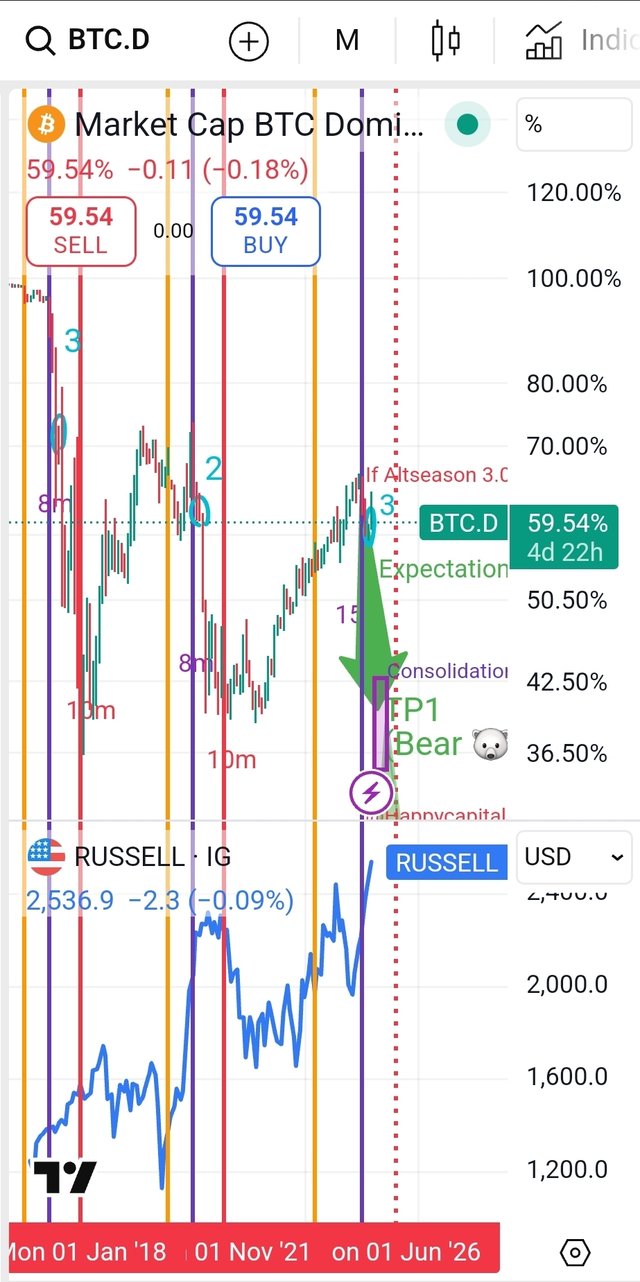The width and height of the screenshot is (640, 1282).
Task: Add a symbol to compare with plus icon
Action: [x=249, y=41]
